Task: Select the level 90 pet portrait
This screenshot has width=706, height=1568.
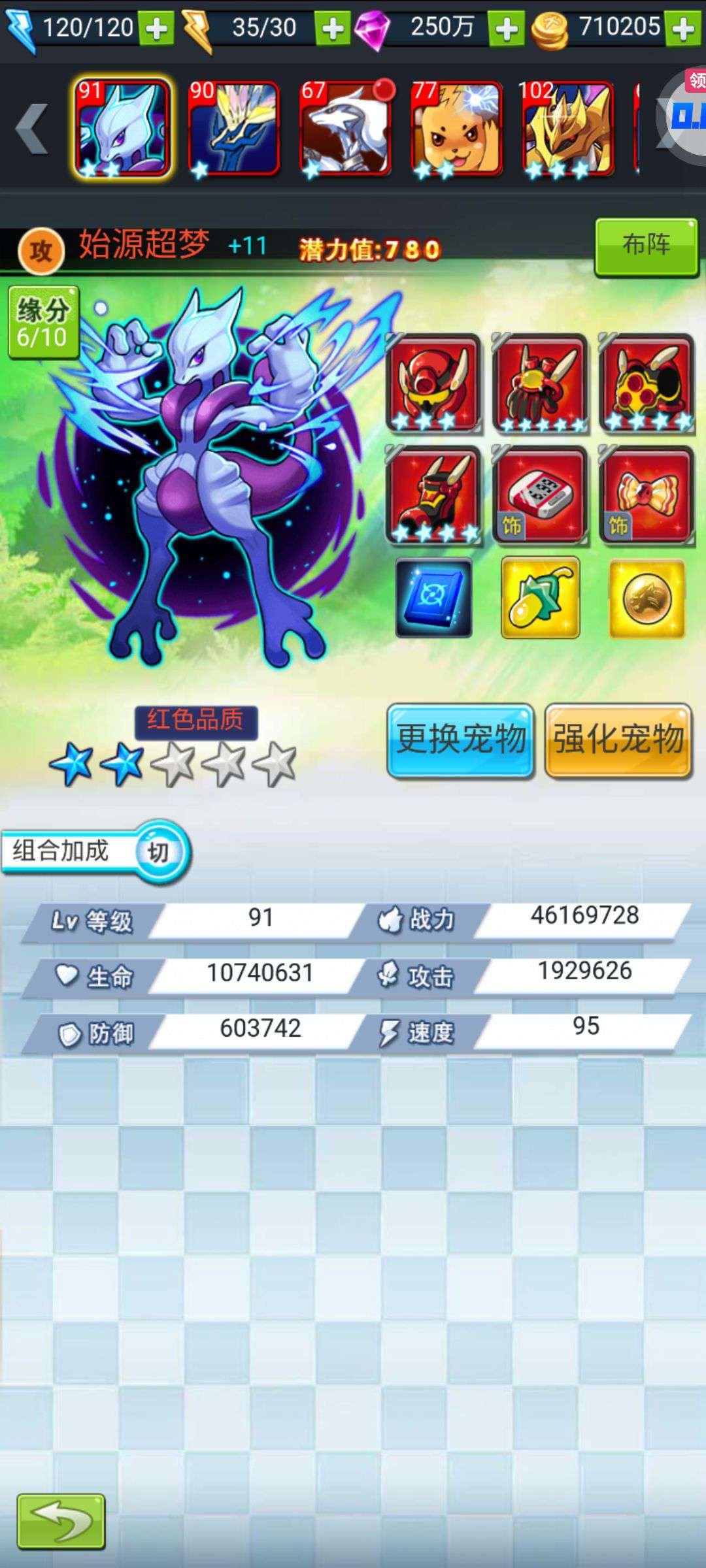Action: click(x=234, y=129)
